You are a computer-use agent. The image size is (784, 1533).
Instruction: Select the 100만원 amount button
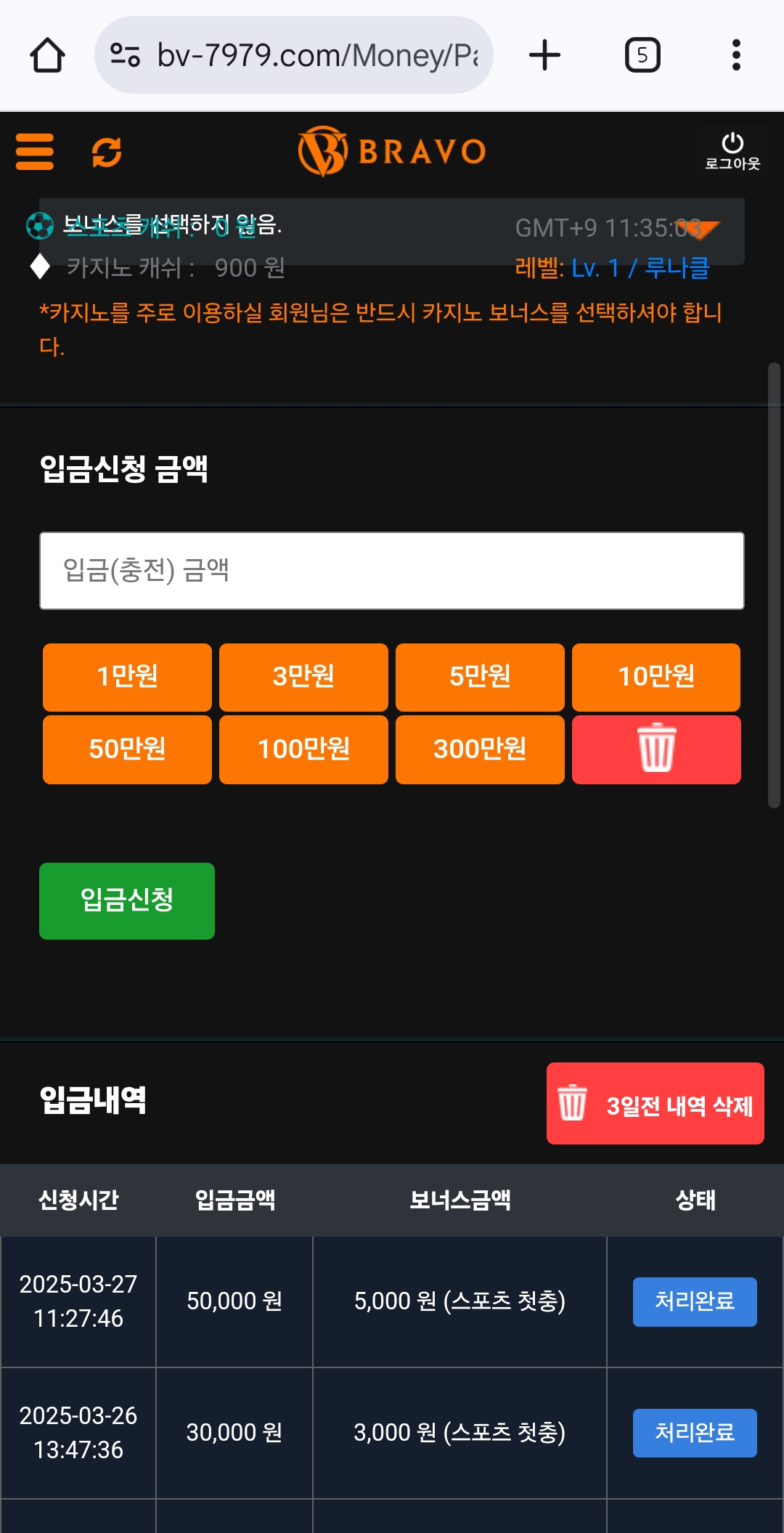pyautogui.click(x=303, y=749)
